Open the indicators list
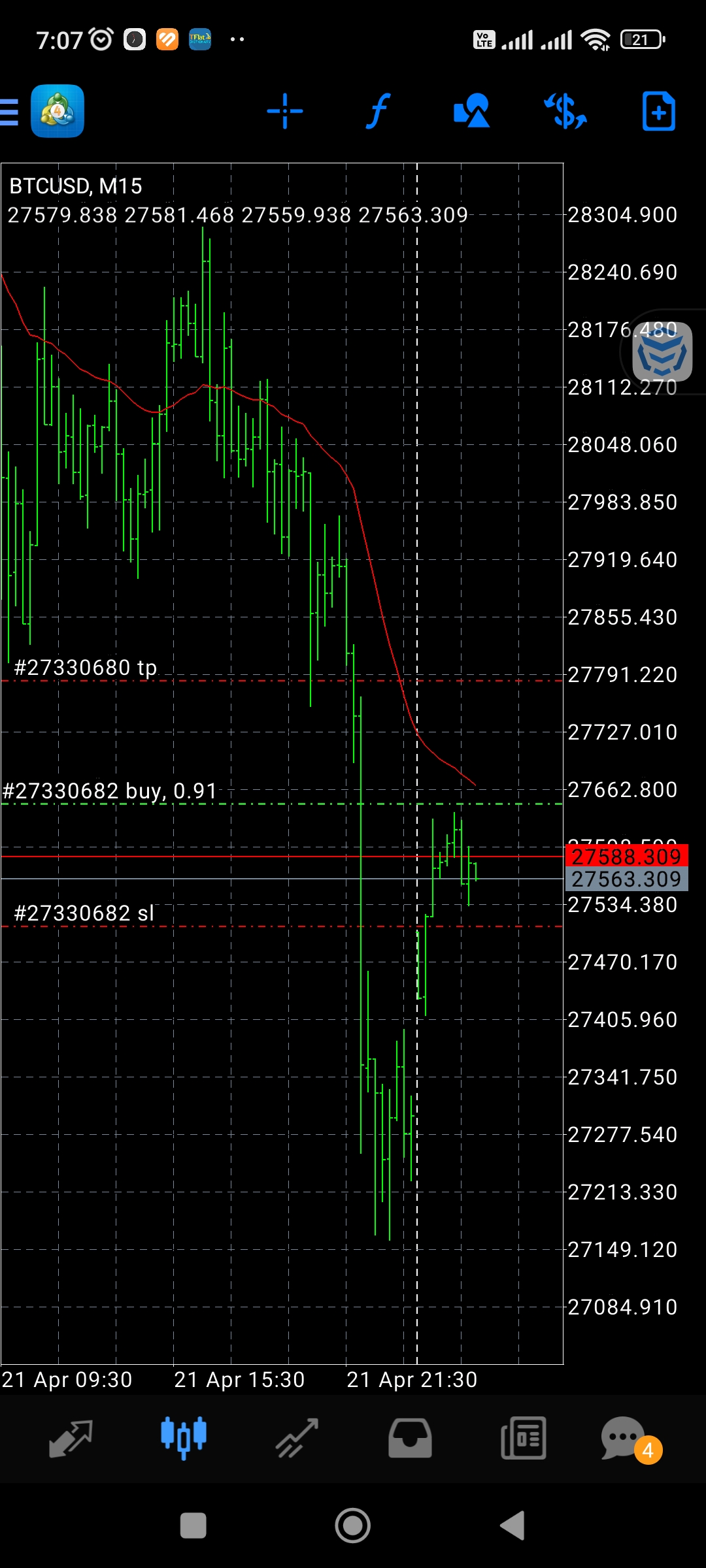706x1568 pixels. (x=378, y=111)
